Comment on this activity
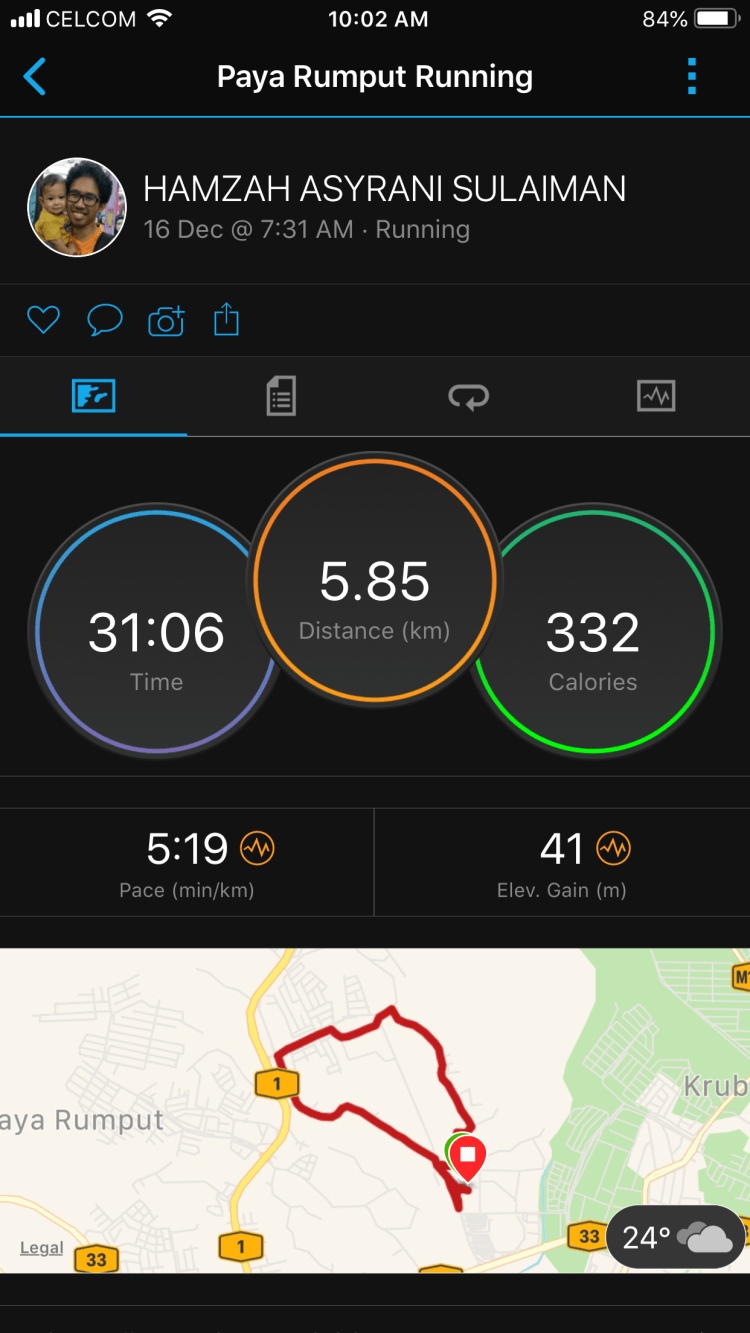This screenshot has width=750, height=1333. (x=105, y=320)
